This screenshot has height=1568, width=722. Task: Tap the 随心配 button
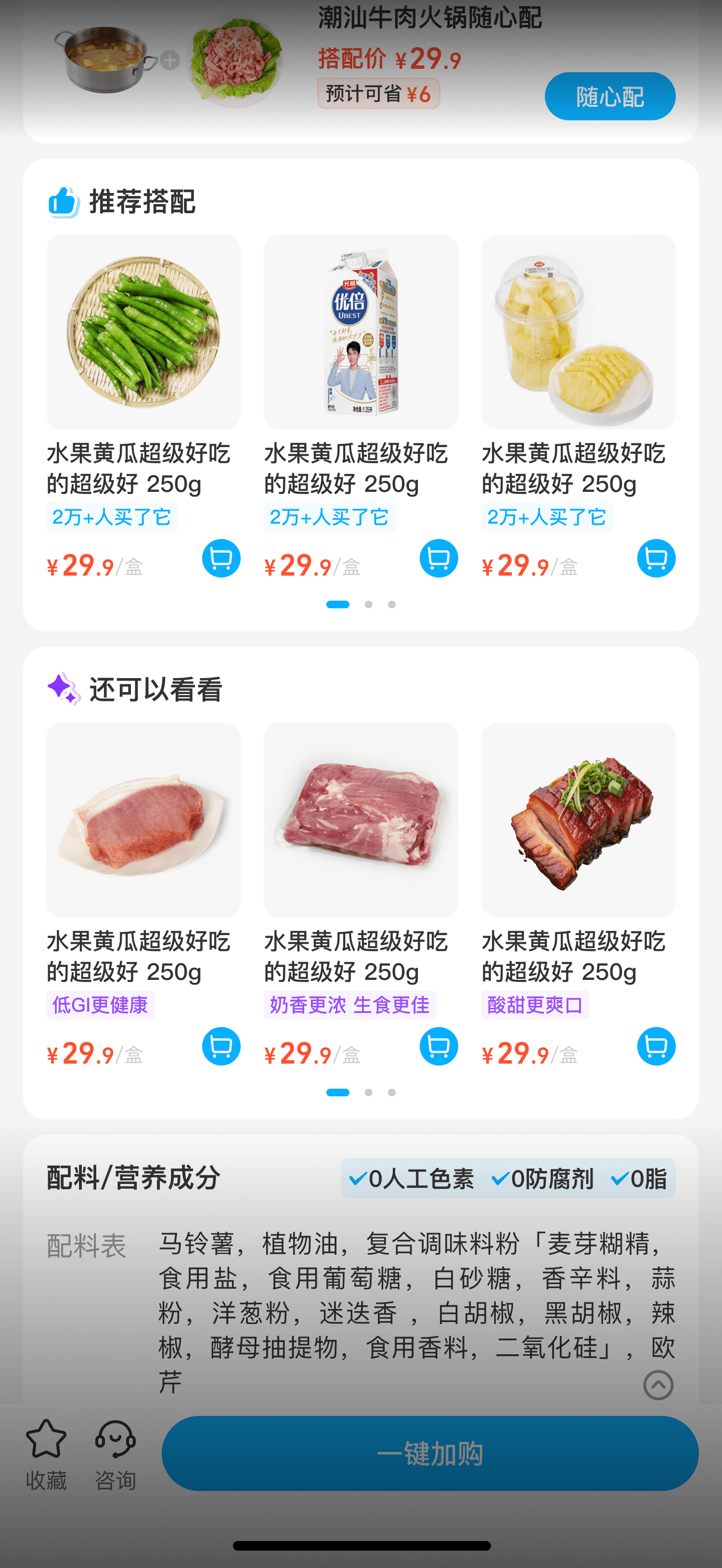point(609,96)
